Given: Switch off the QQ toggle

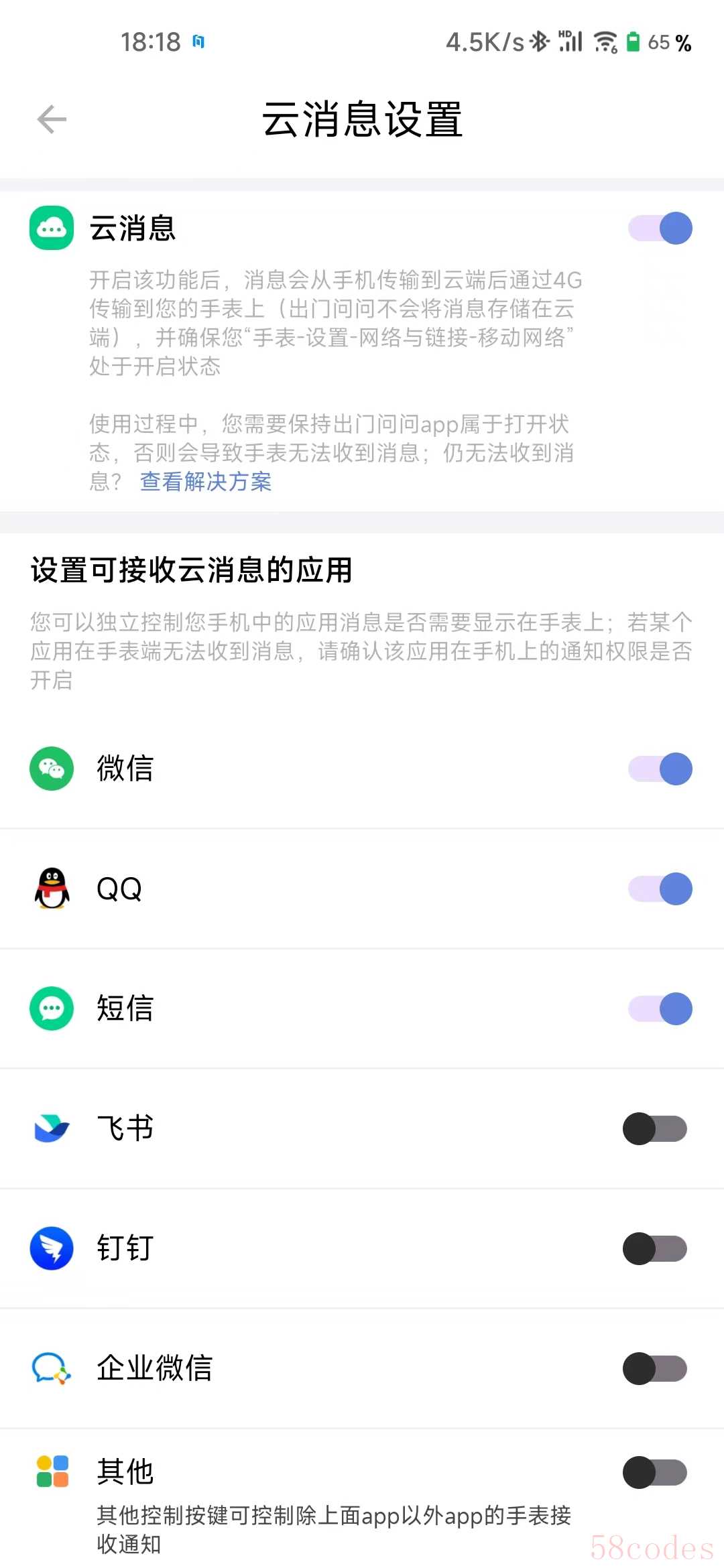Looking at the screenshot, I should [660, 889].
